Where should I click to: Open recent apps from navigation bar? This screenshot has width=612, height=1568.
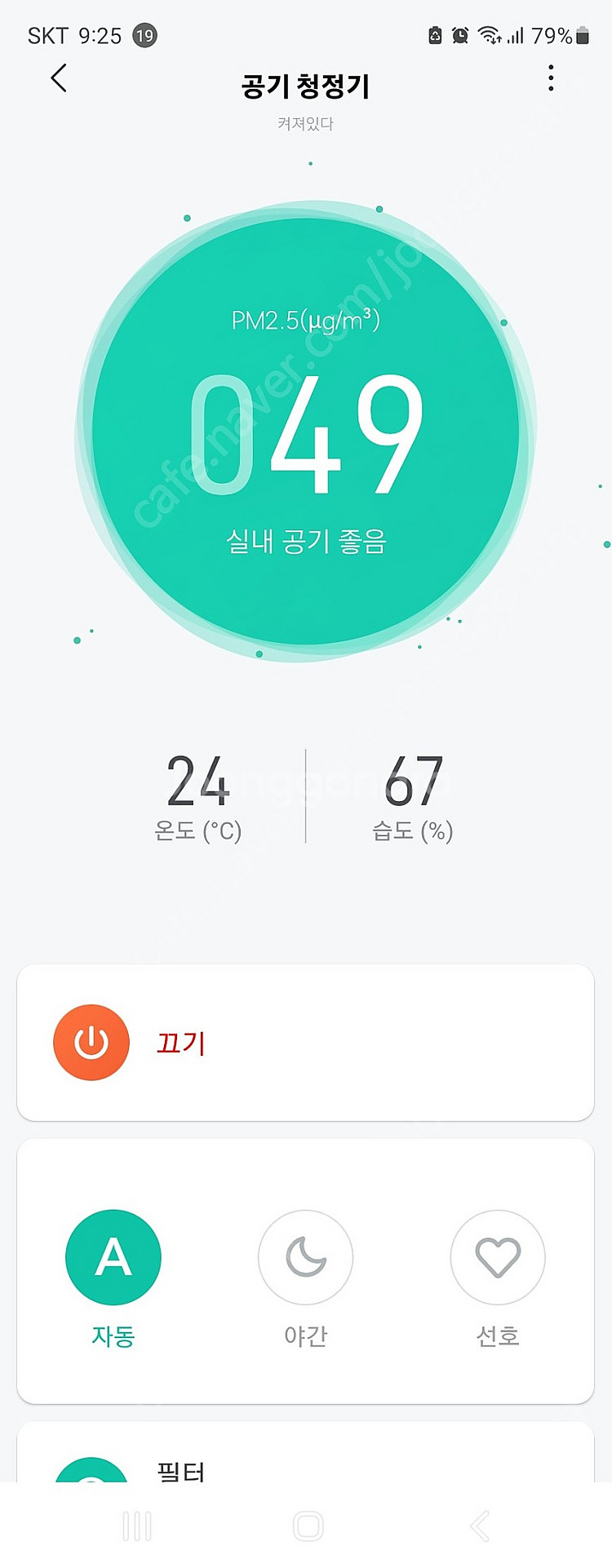tap(137, 1526)
